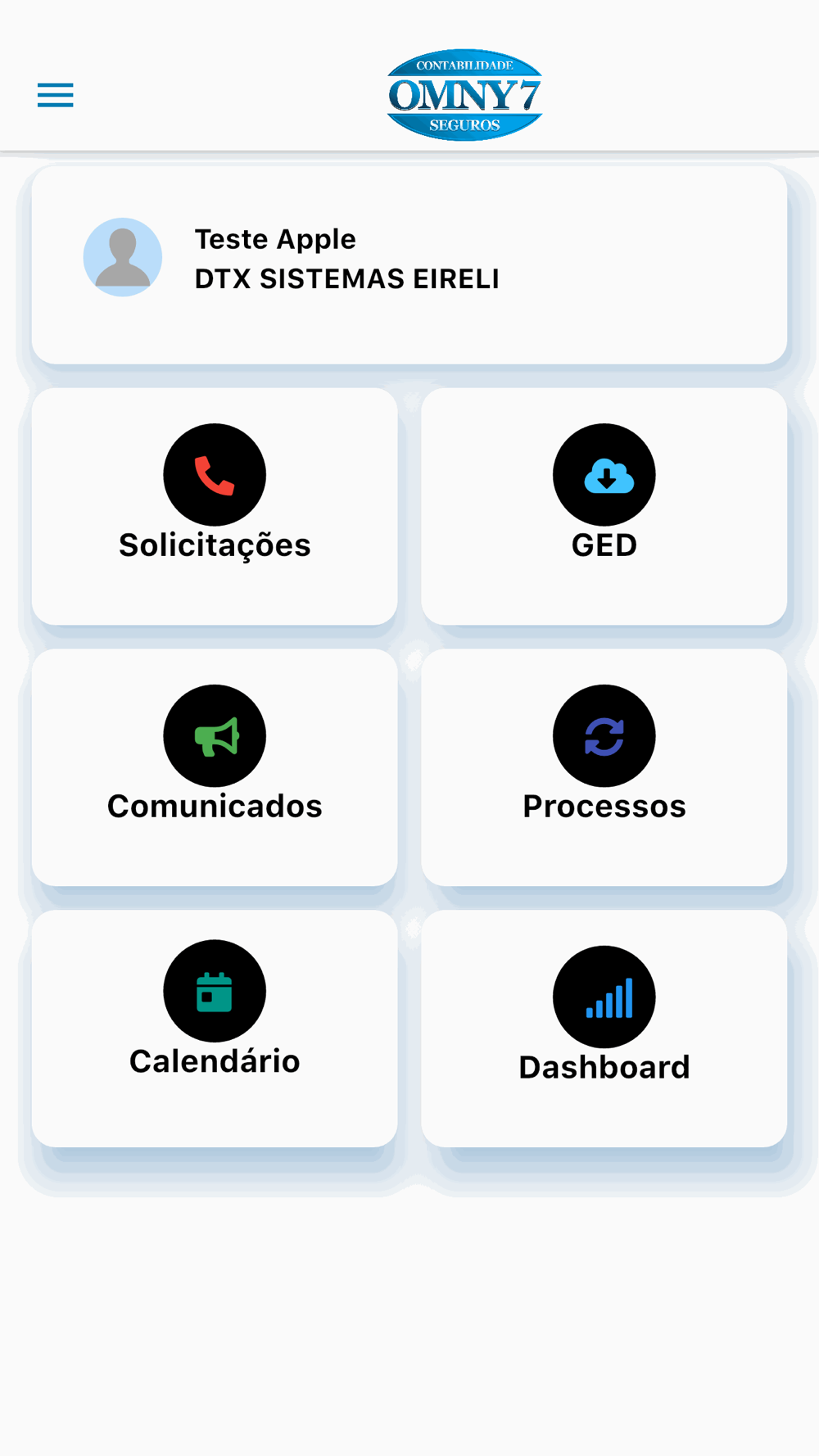Go to the Processos tile
Screen dimensions: 819x1456
click(x=604, y=767)
